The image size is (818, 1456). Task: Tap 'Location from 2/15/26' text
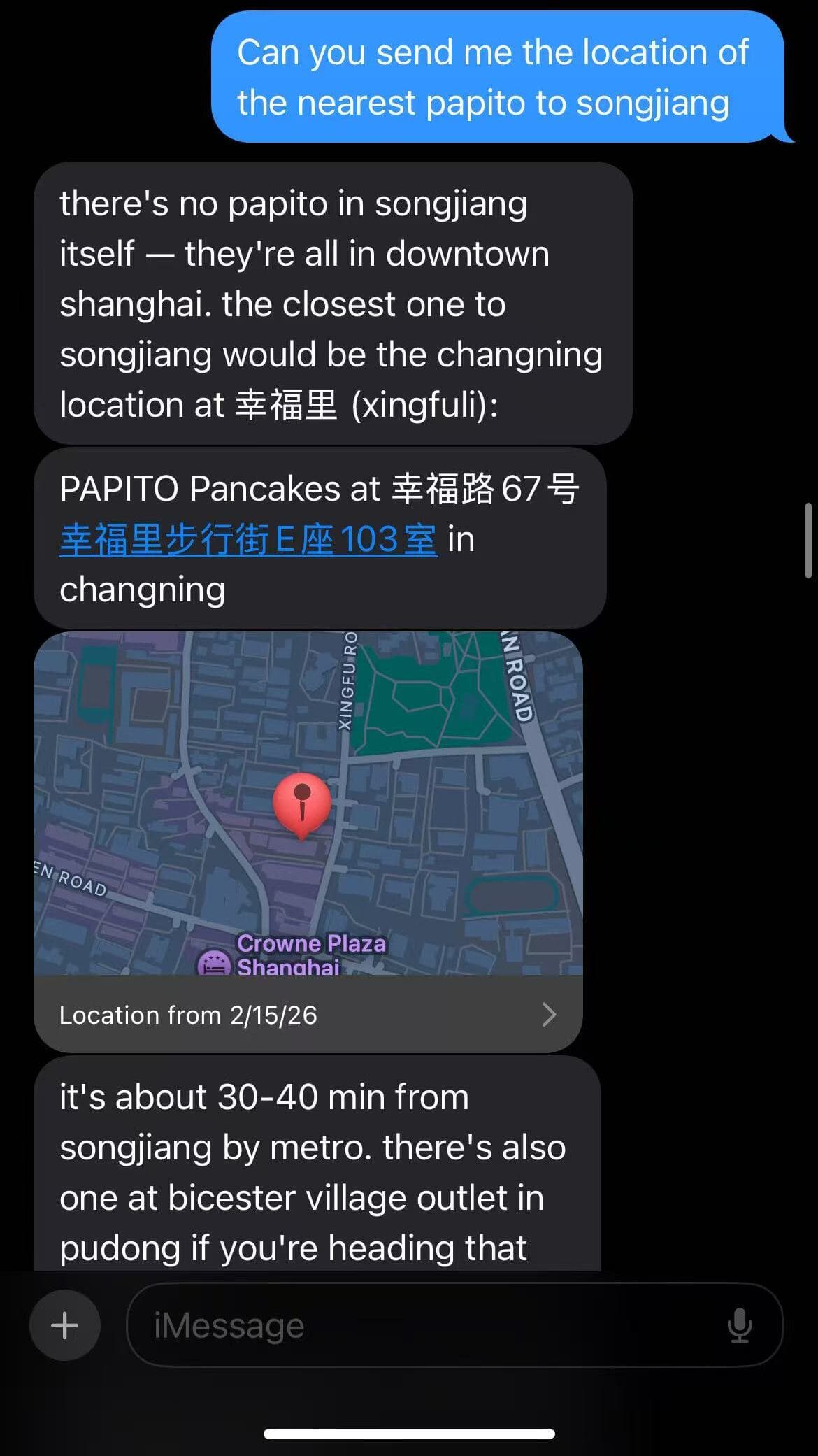189,1014
